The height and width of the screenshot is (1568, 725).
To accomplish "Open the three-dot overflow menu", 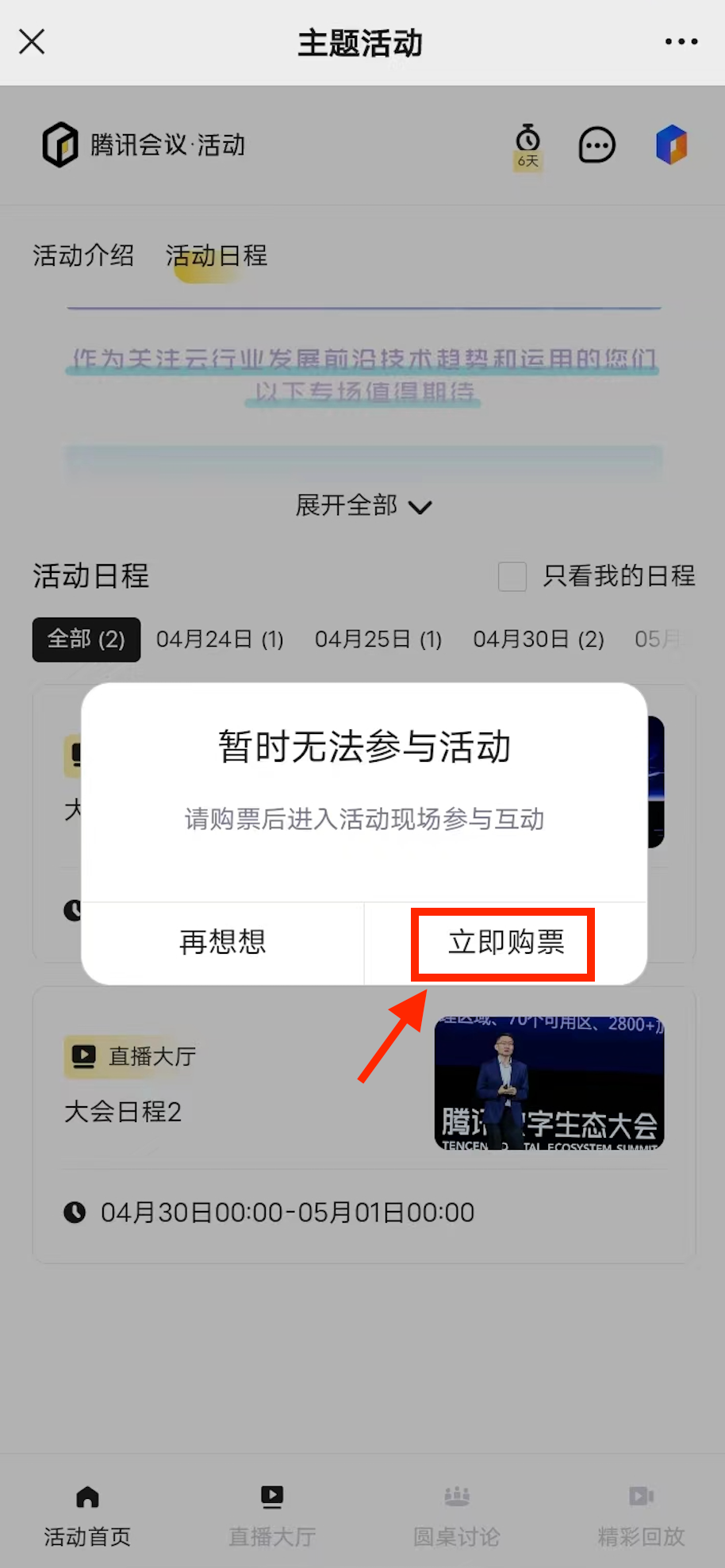I will coord(681,42).
